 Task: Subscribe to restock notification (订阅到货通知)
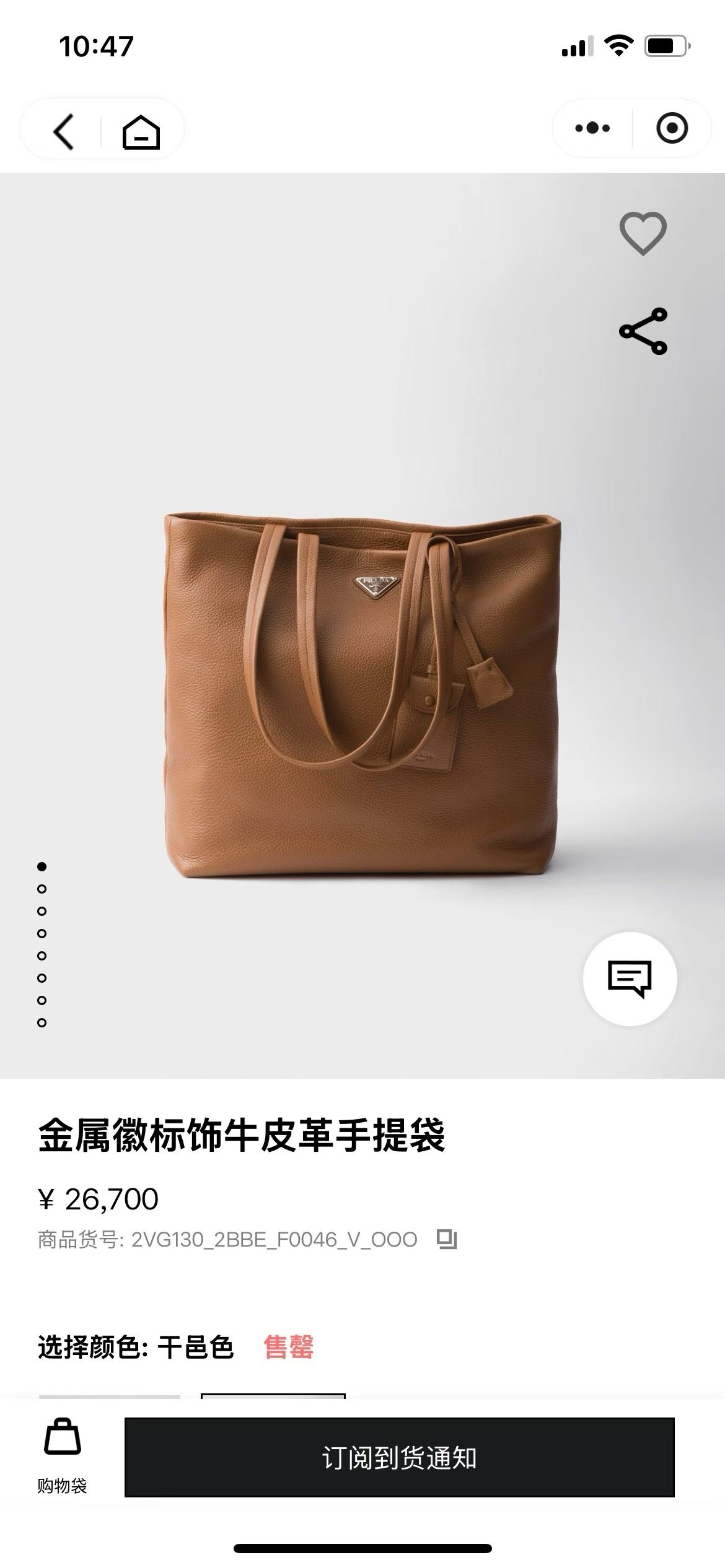pyautogui.click(x=399, y=1458)
